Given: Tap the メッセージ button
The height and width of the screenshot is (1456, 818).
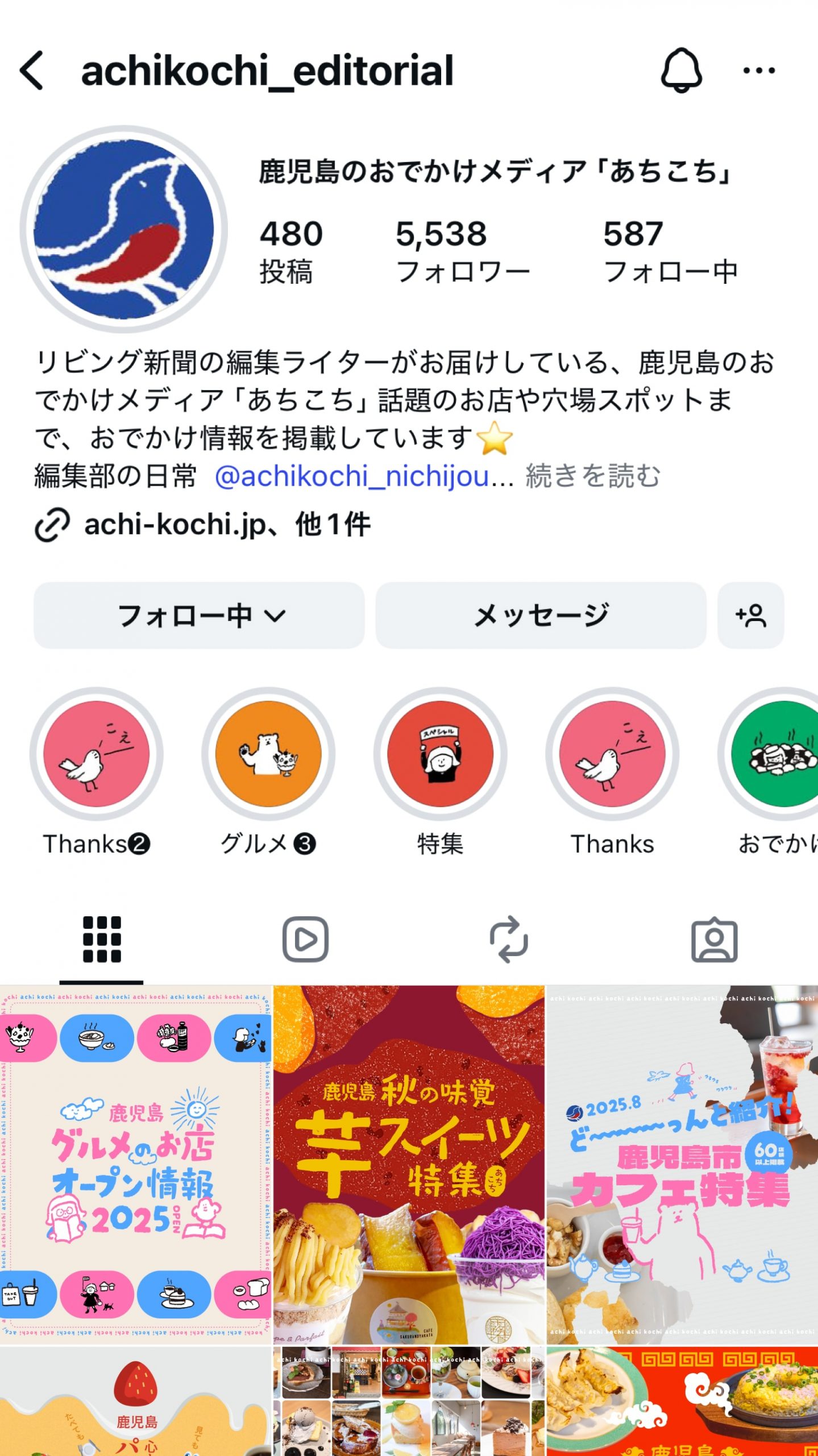Looking at the screenshot, I should (x=541, y=615).
